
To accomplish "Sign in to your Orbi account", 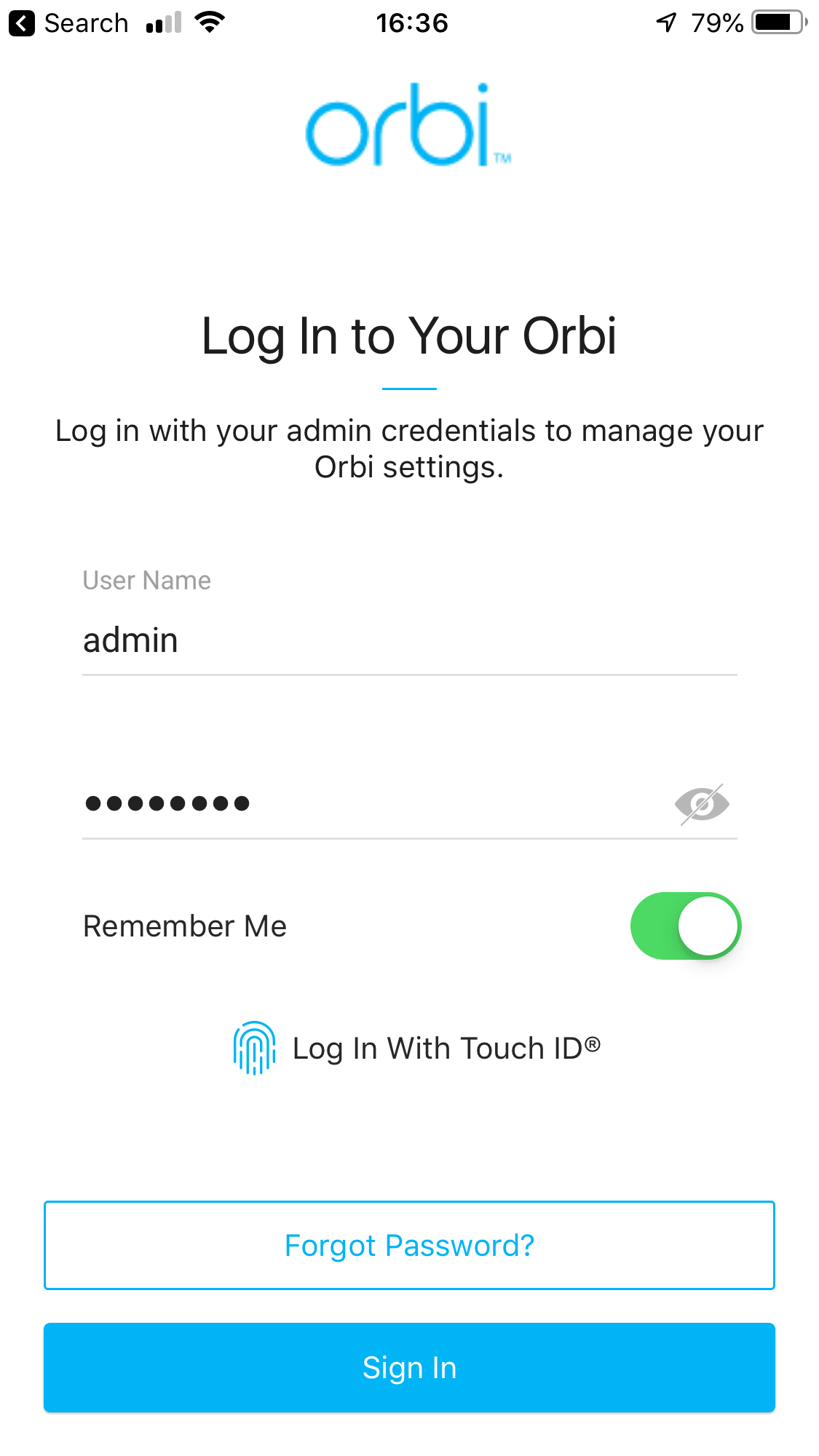I will [x=409, y=1367].
